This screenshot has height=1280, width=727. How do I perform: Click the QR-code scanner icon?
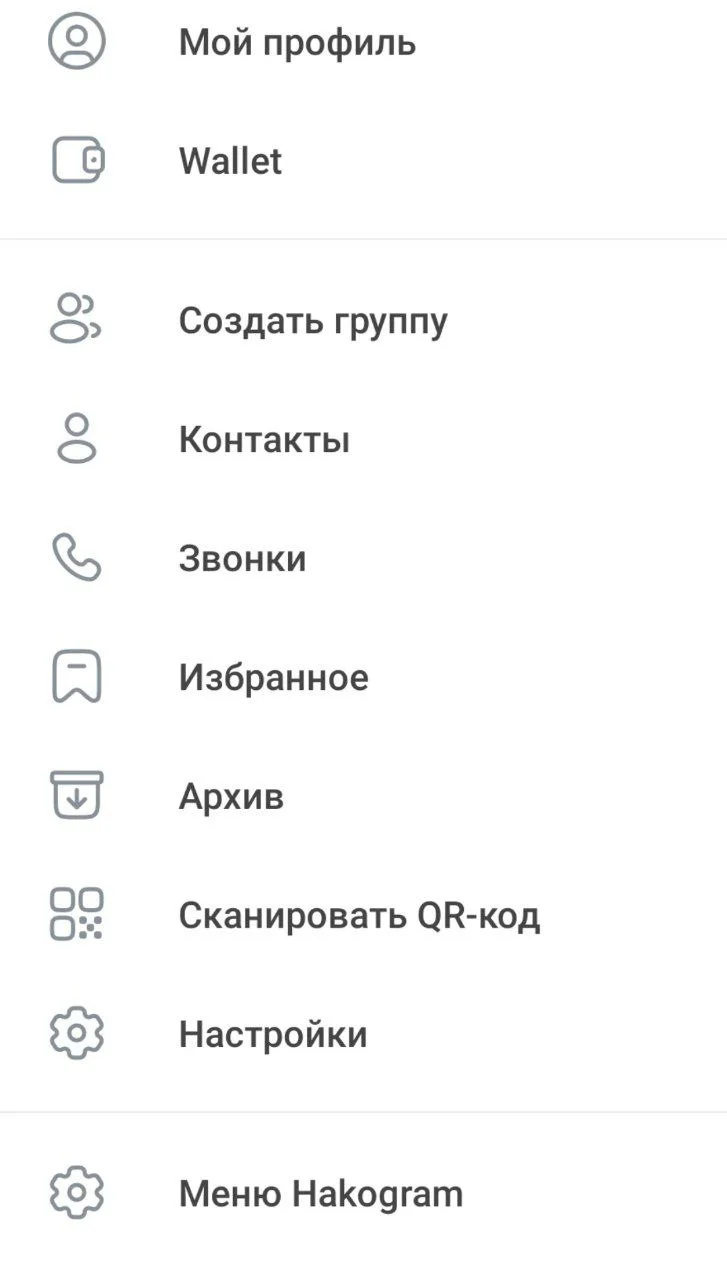click(x=76, y=913)
